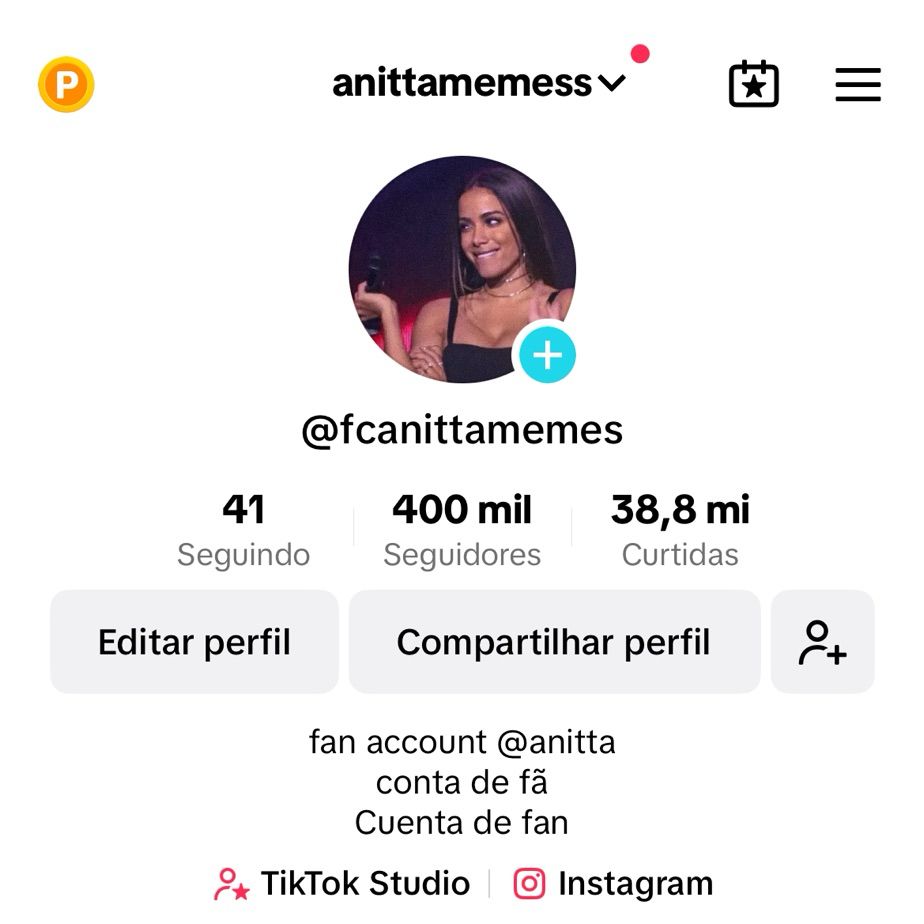View the Seguidores list
The image size is (924, 924).
tap(462, 530)
